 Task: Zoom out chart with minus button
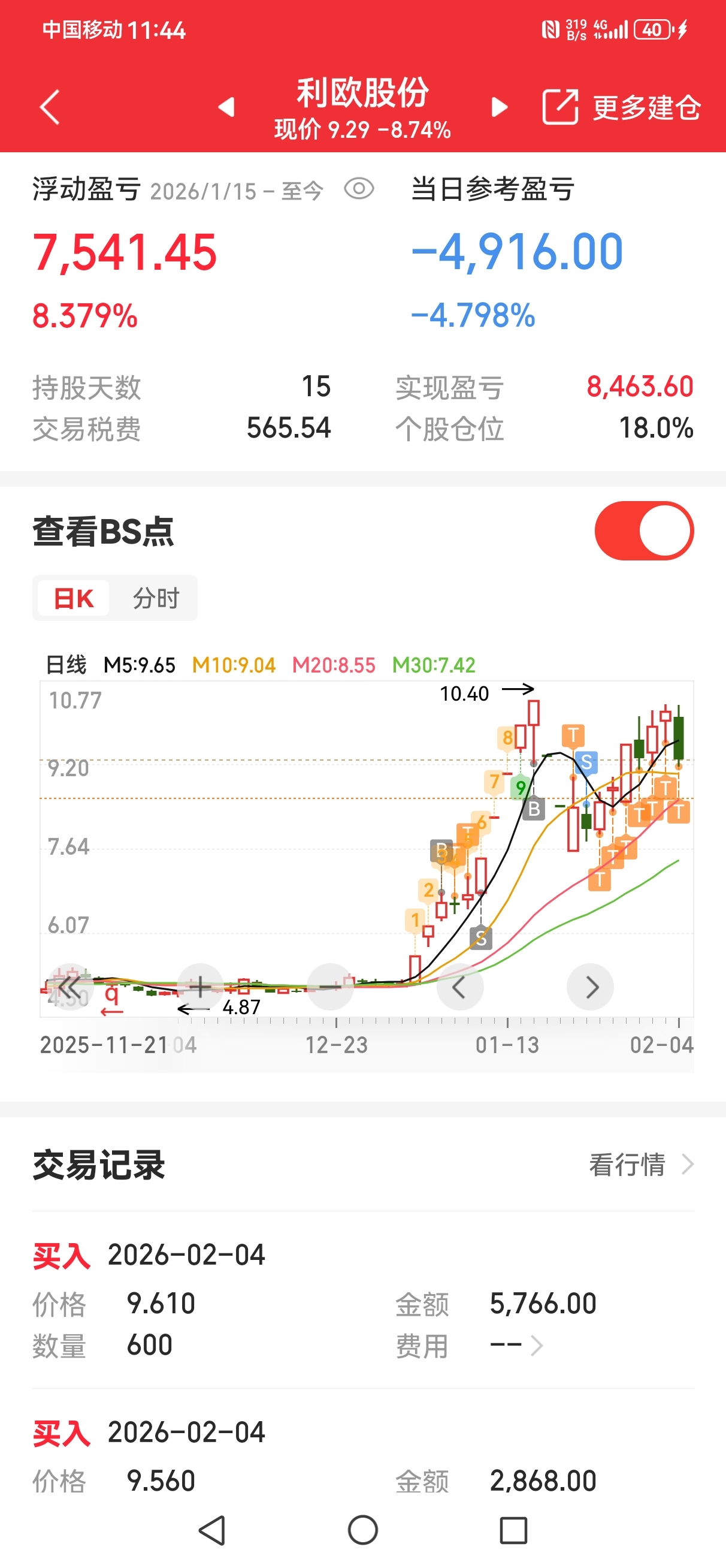click(330, 987)
